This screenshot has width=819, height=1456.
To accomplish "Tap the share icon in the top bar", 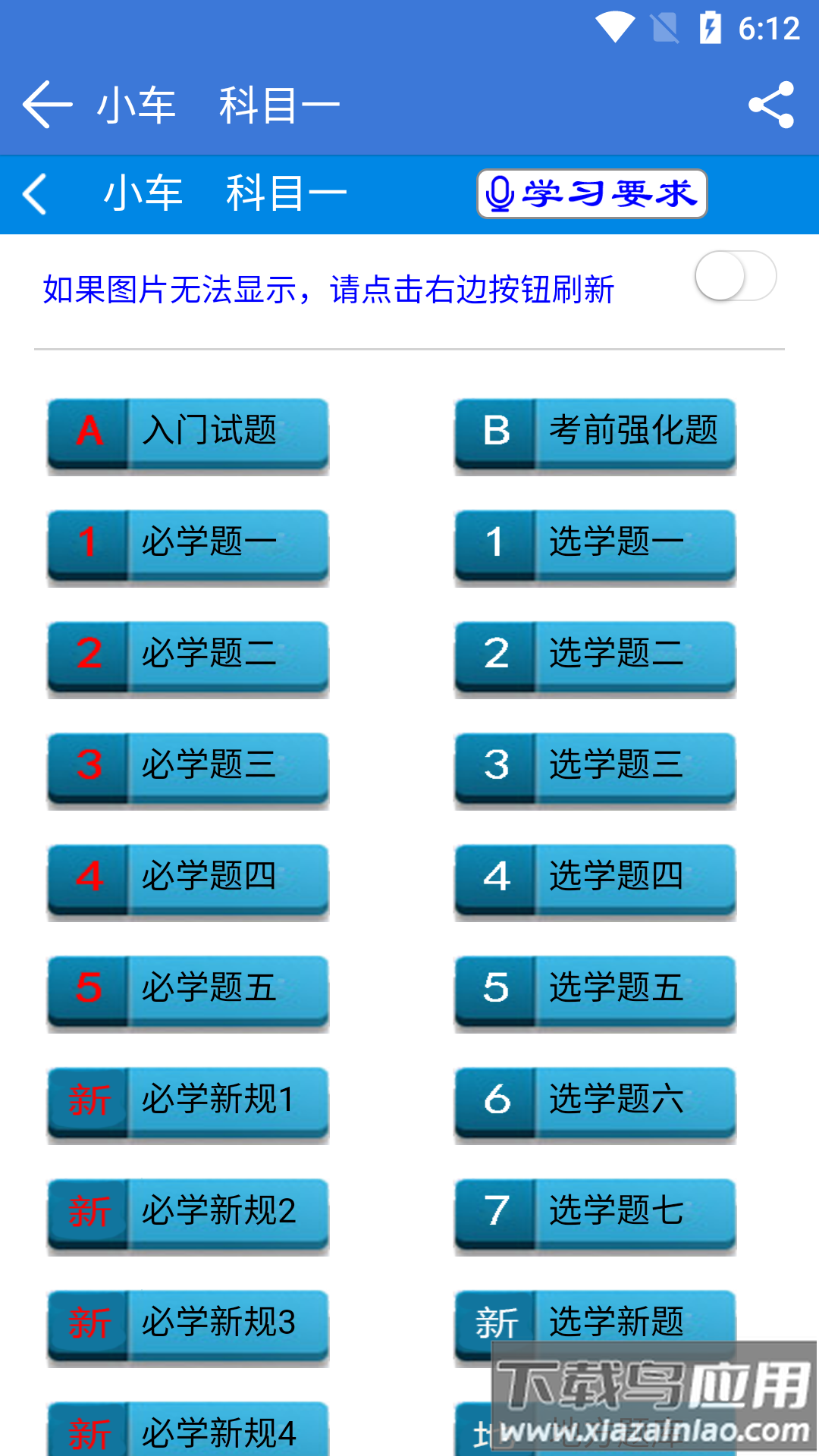I will 771,104.
